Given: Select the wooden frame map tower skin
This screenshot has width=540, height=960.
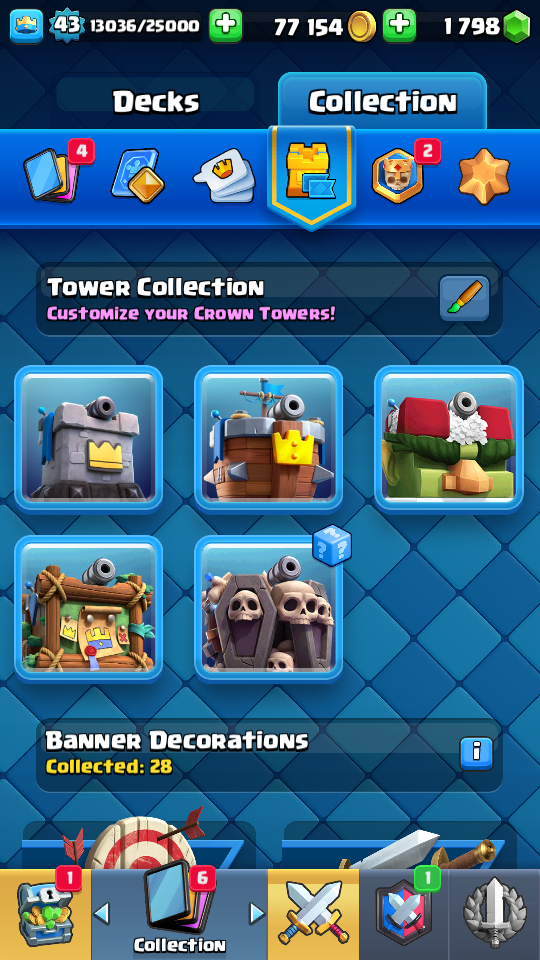Looking at the screenshot, I should [x=89, y=609].
